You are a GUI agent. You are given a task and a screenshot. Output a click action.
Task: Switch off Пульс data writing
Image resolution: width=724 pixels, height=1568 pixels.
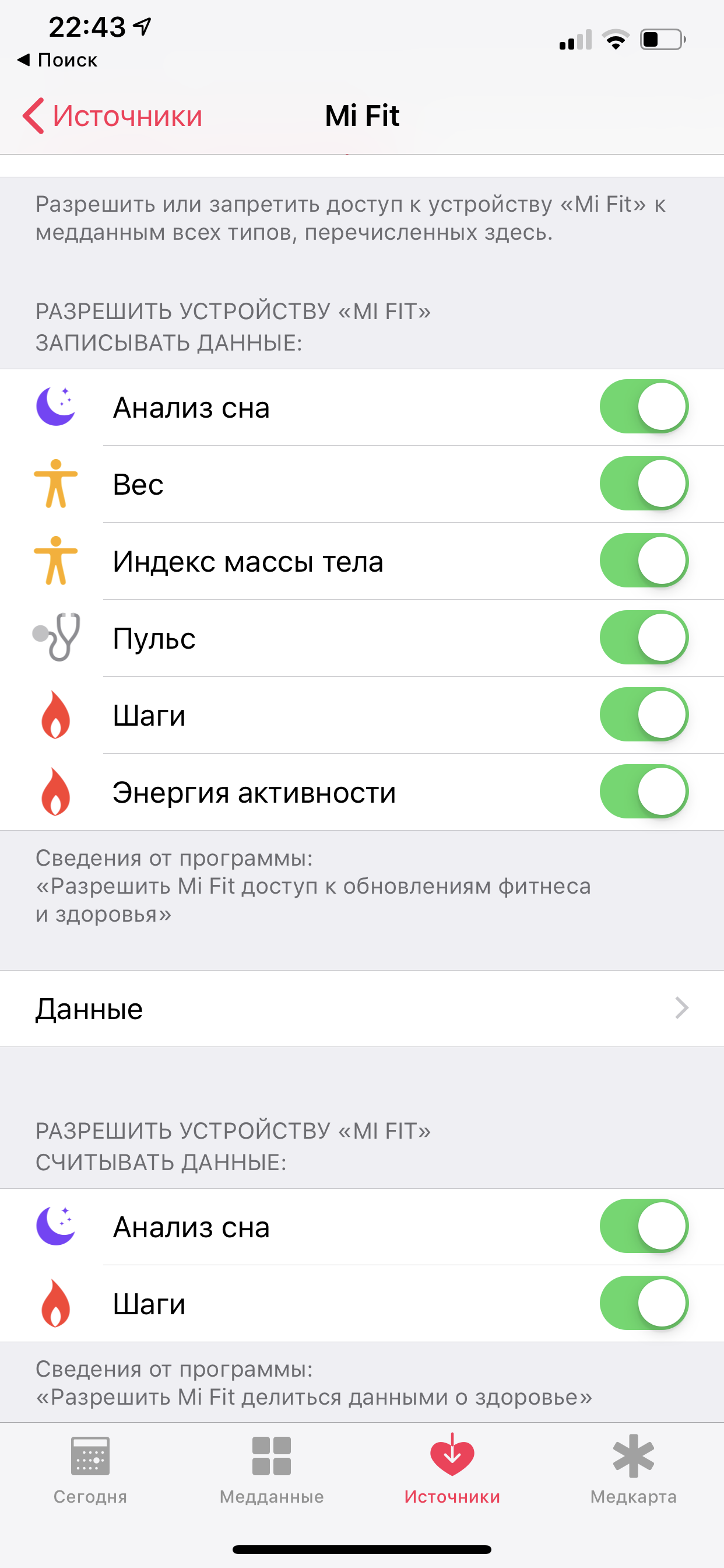tap(644, 638)
